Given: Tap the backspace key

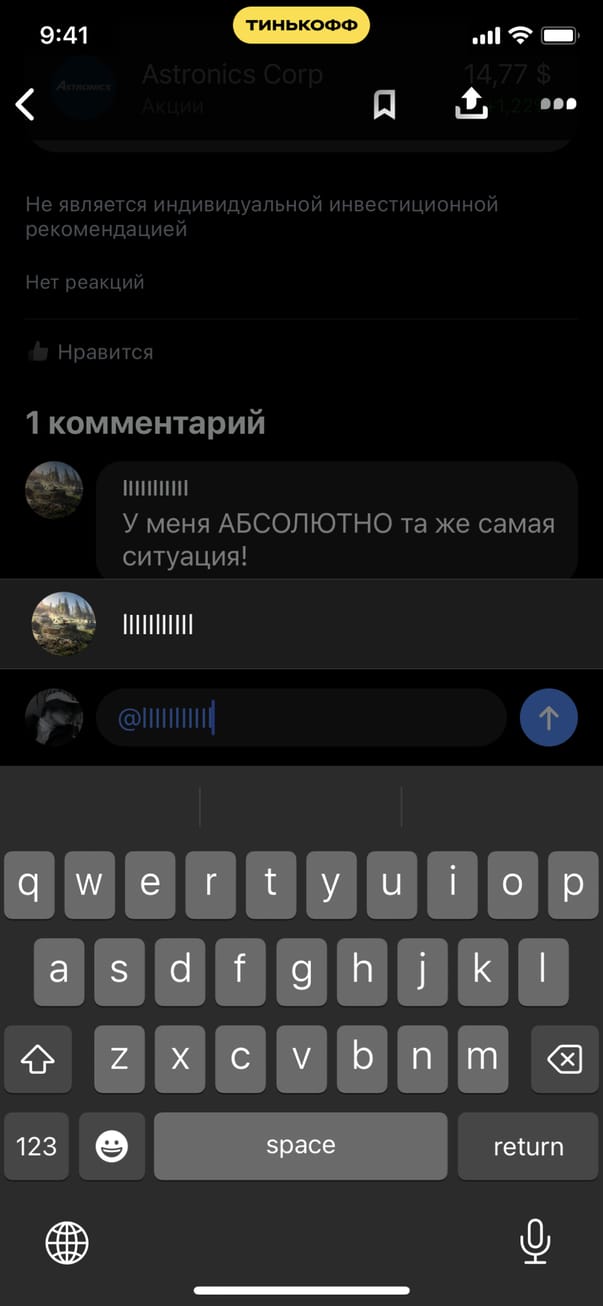Looking at the screenshot, I should tap(564, 1058).
